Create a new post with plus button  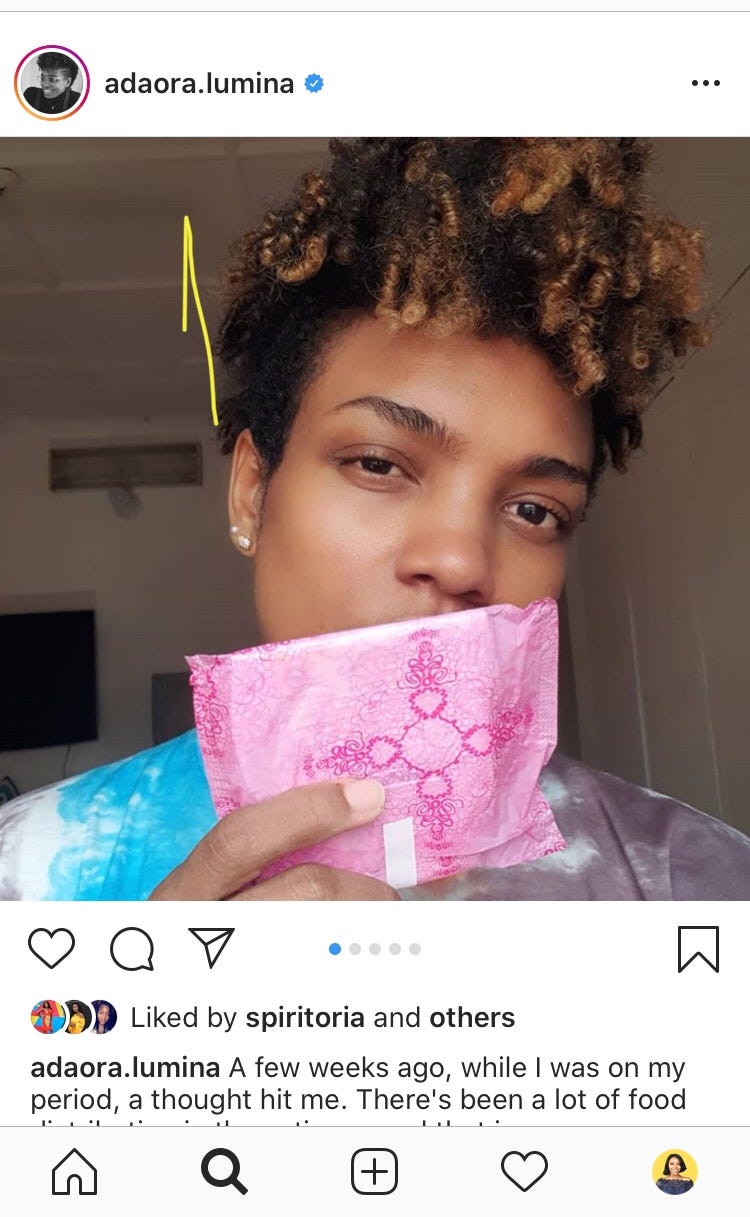[375, 1171]
